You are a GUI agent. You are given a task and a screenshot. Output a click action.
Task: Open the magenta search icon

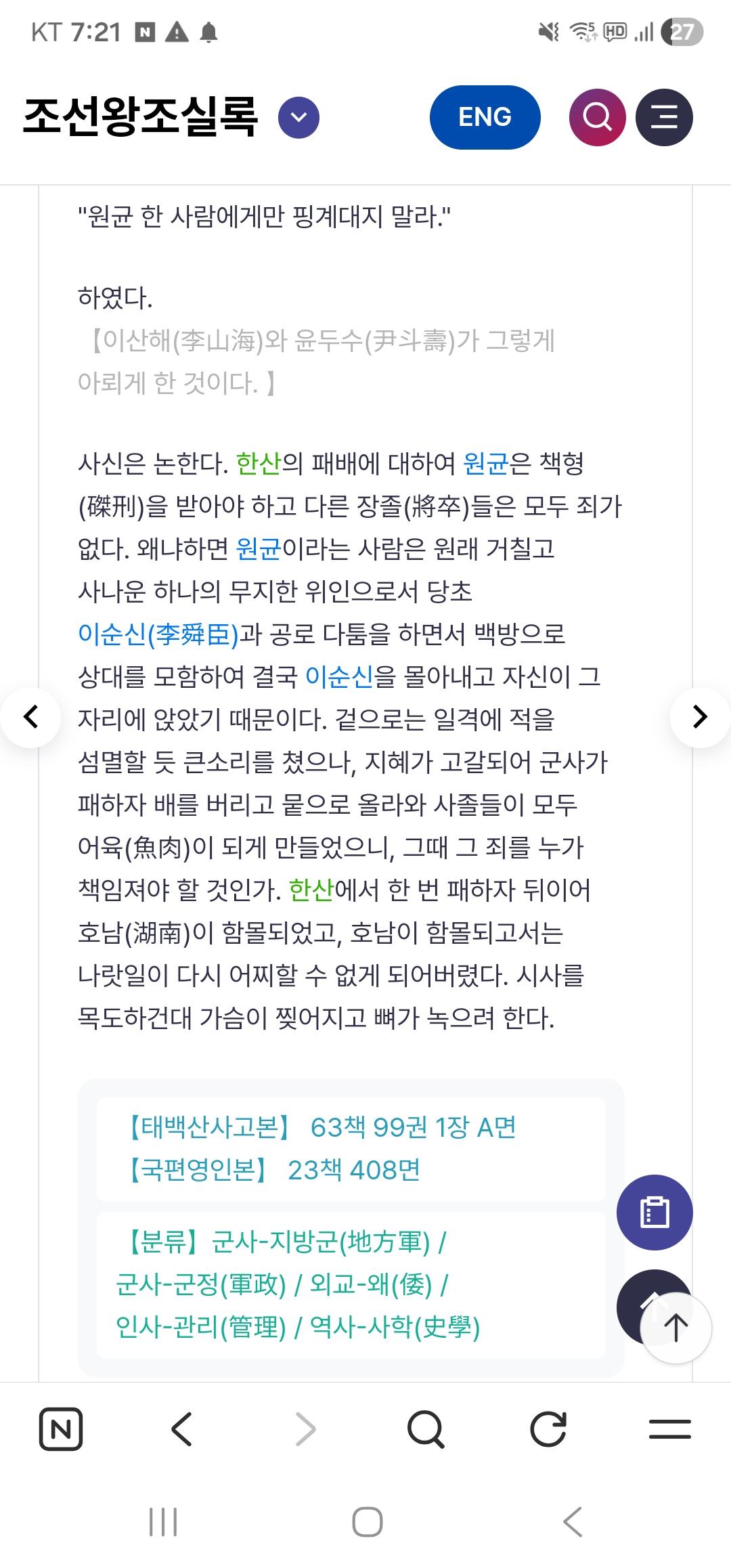tap(597, 117)
